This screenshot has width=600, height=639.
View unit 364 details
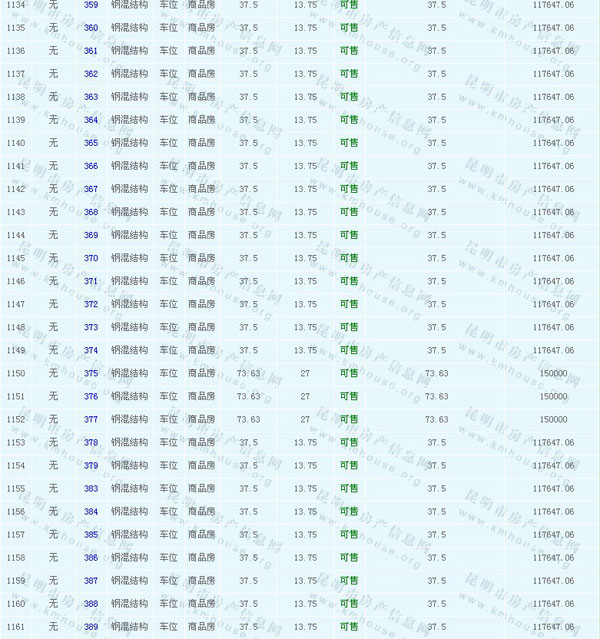pos(91,120)
